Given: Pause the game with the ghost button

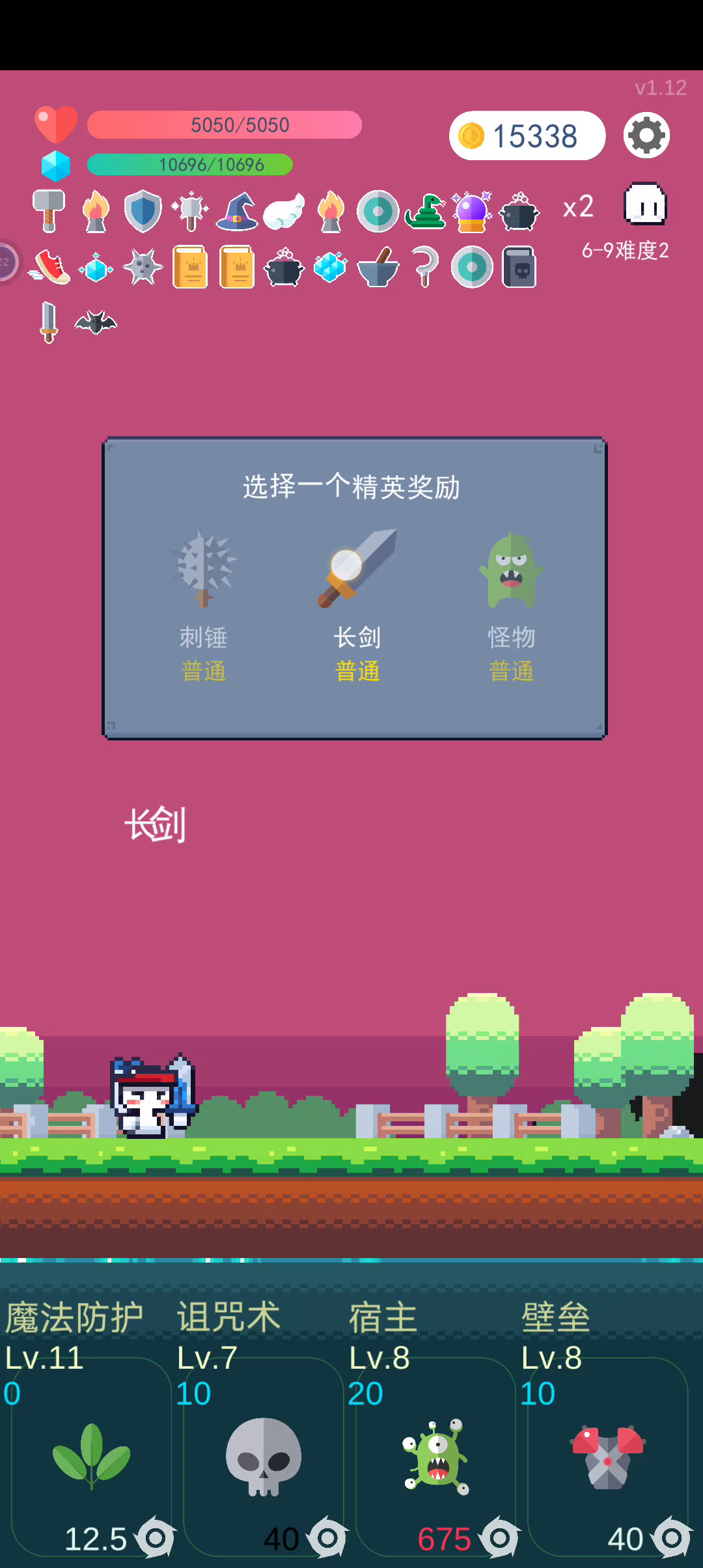Looking at the screenshot, I should pos(645,204).
